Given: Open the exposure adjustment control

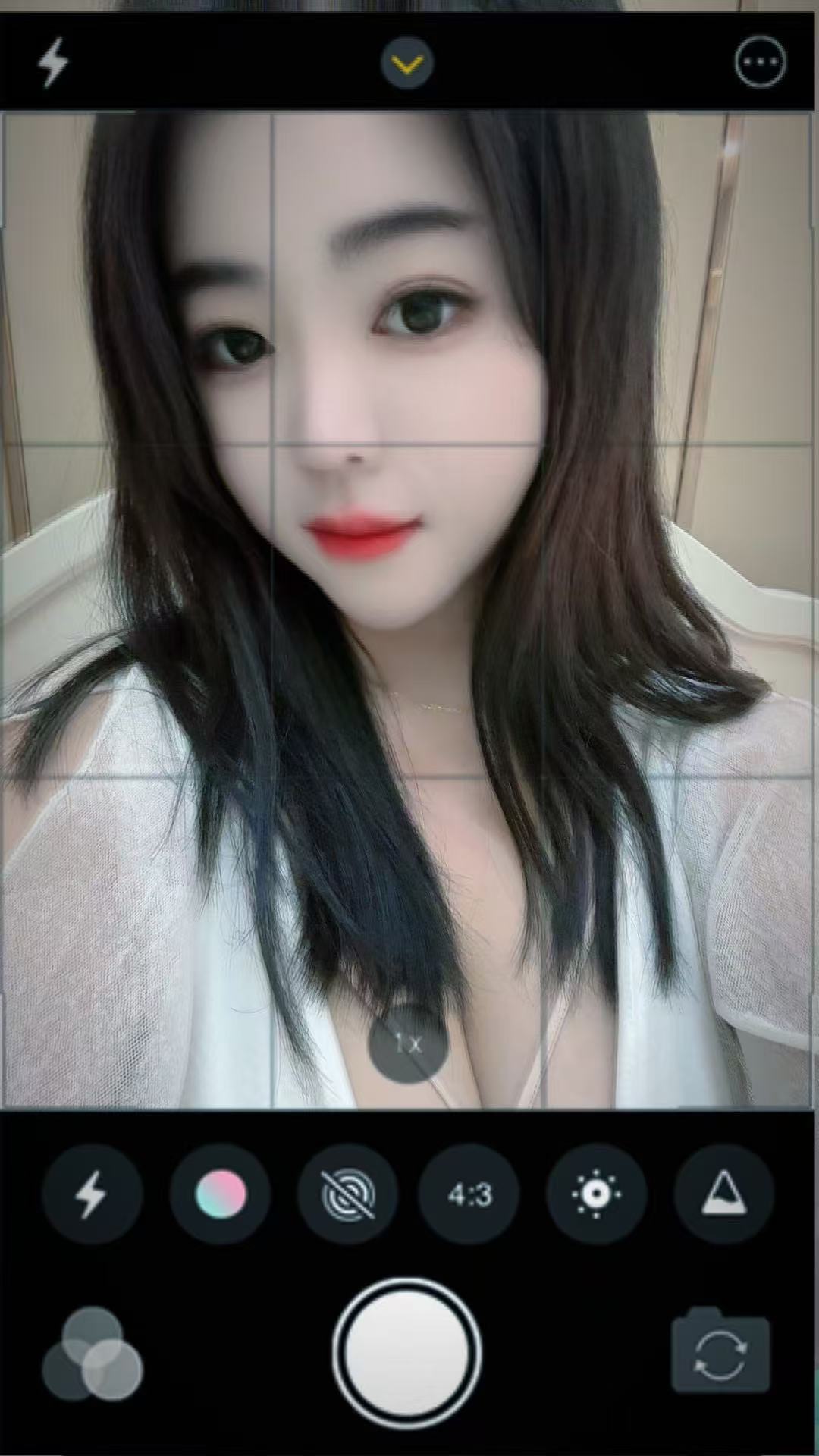Looking at the screenshot, I should click(x=596, y=1194).
